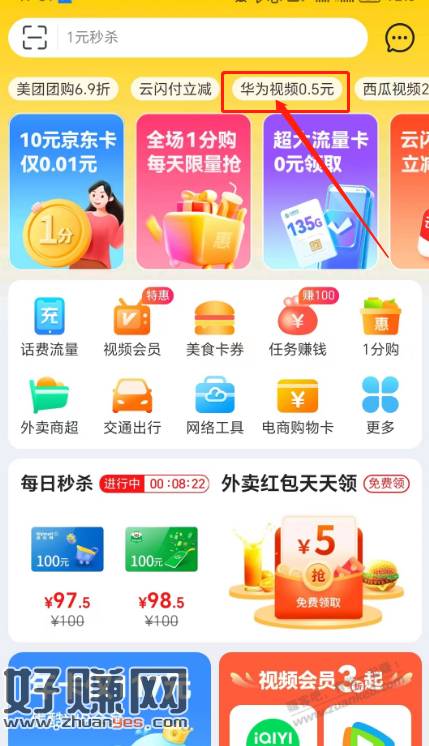
Task: Open the messages chat bubble icon
Action: tap(399, 38)
